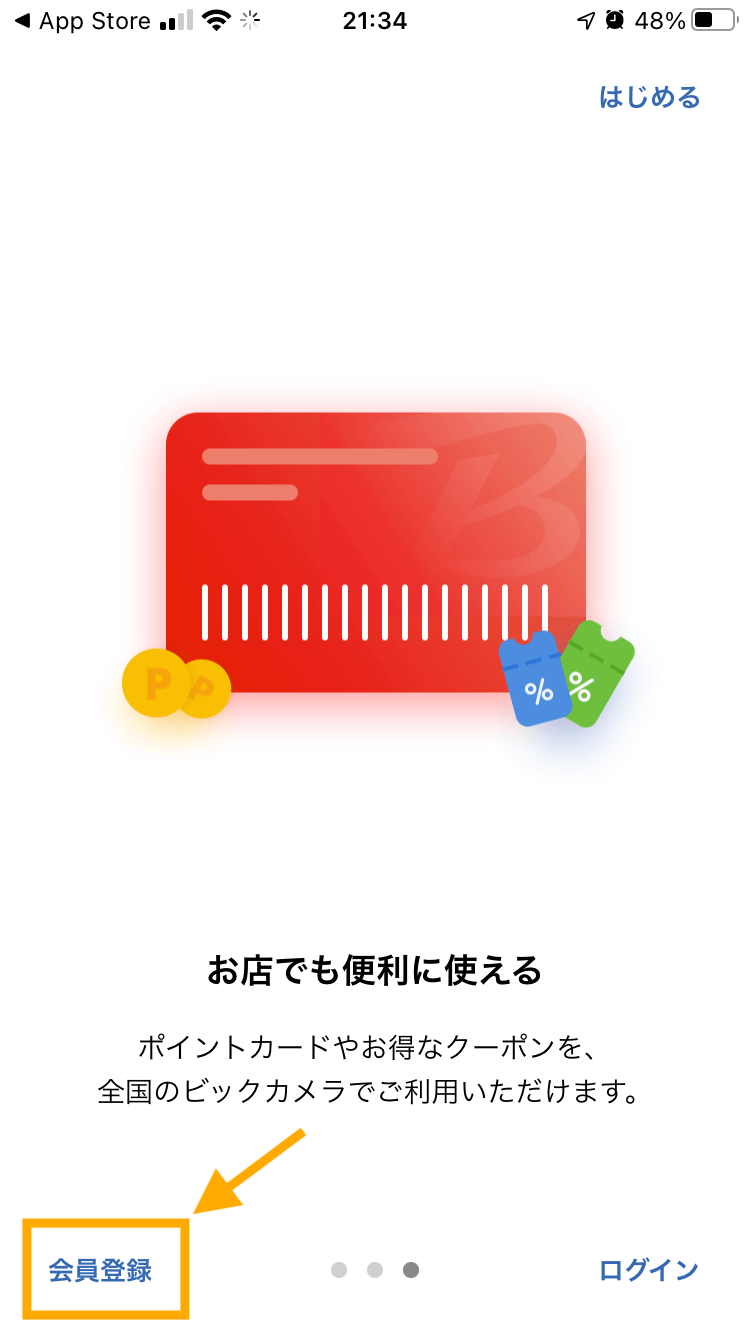Open 会員登録 member registration
Image resolution: width=750 pixels, height=1334 pixels.
click(x=101, y=1270)
